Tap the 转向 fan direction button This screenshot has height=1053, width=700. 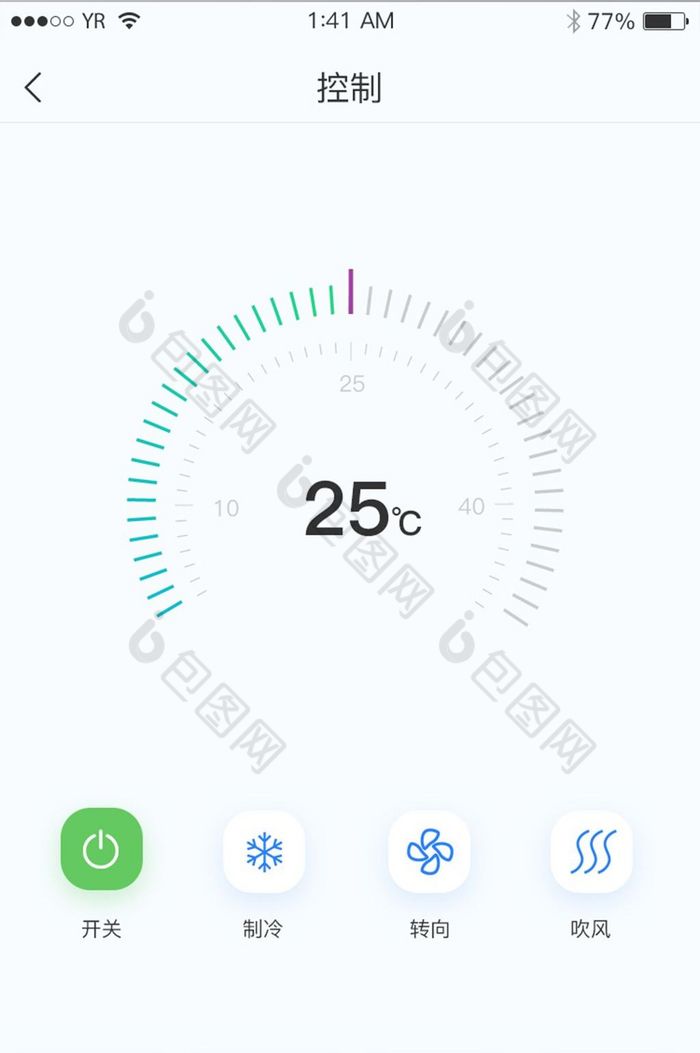(429, 852)
